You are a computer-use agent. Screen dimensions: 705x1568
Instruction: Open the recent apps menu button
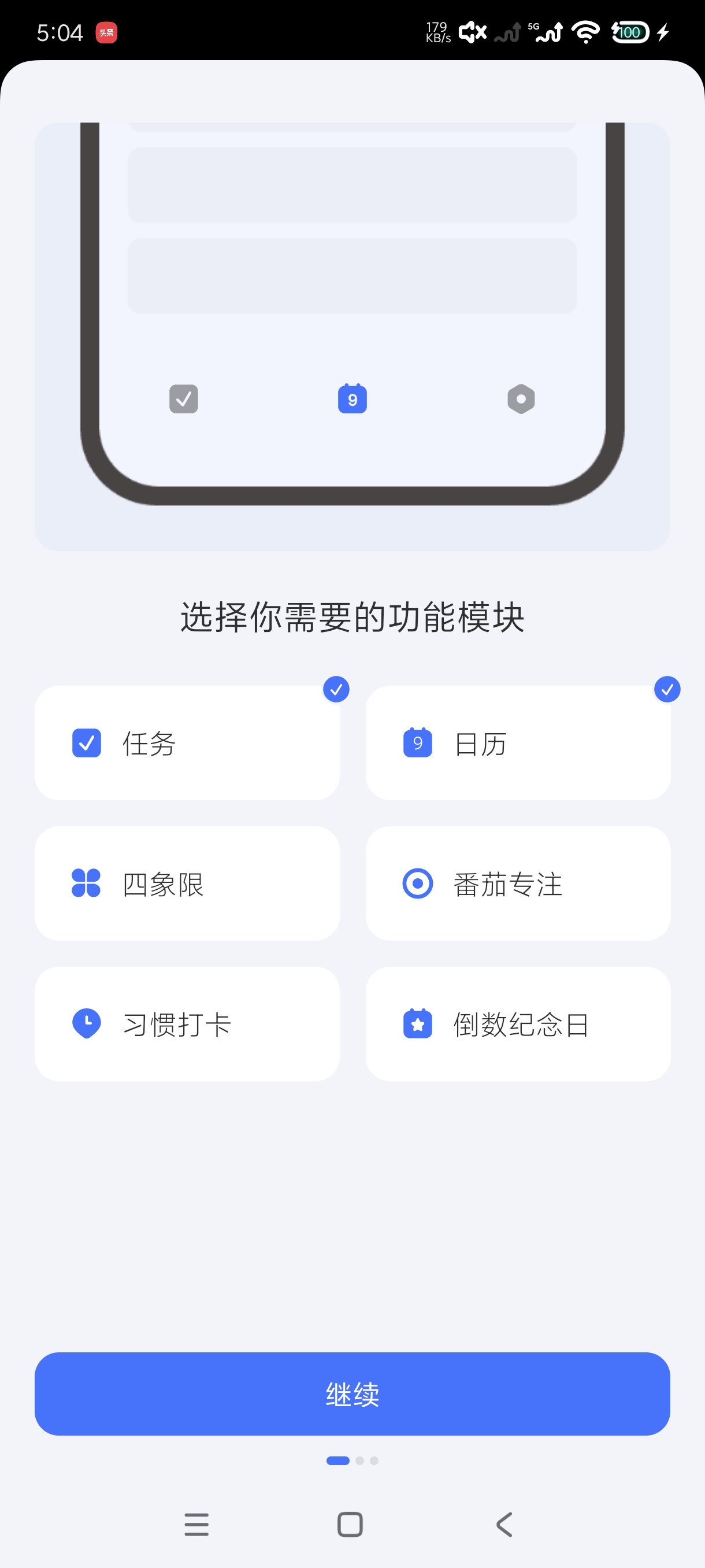[x=195, y=1523]
